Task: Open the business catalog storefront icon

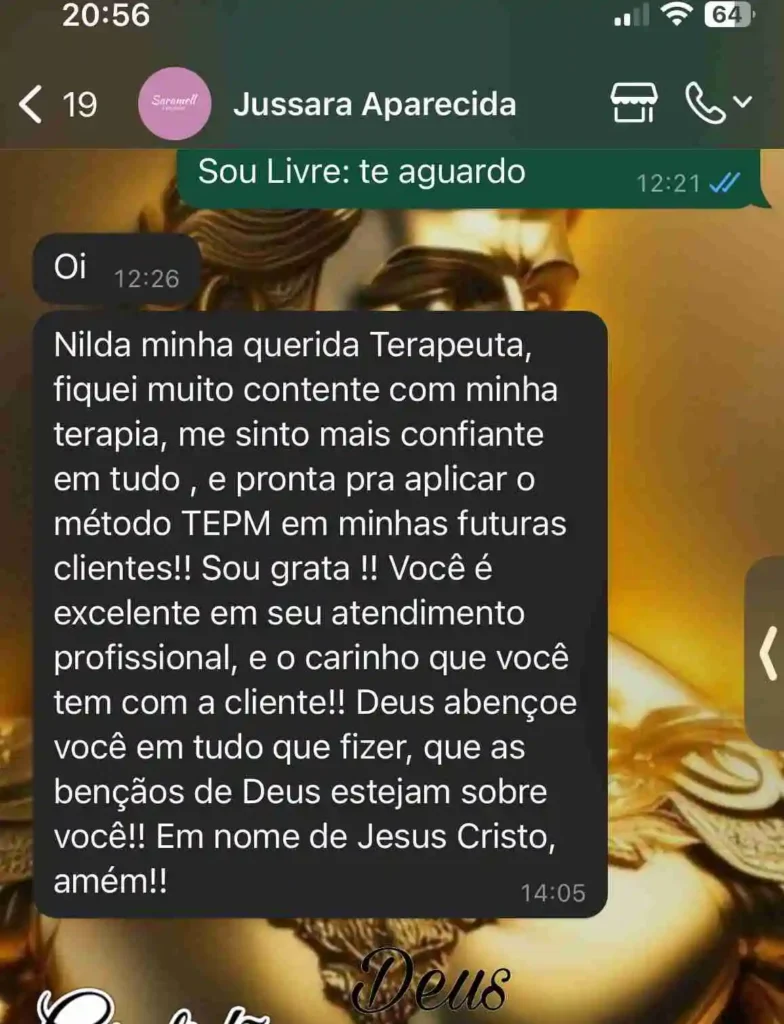Action: (x=634, y=103)
